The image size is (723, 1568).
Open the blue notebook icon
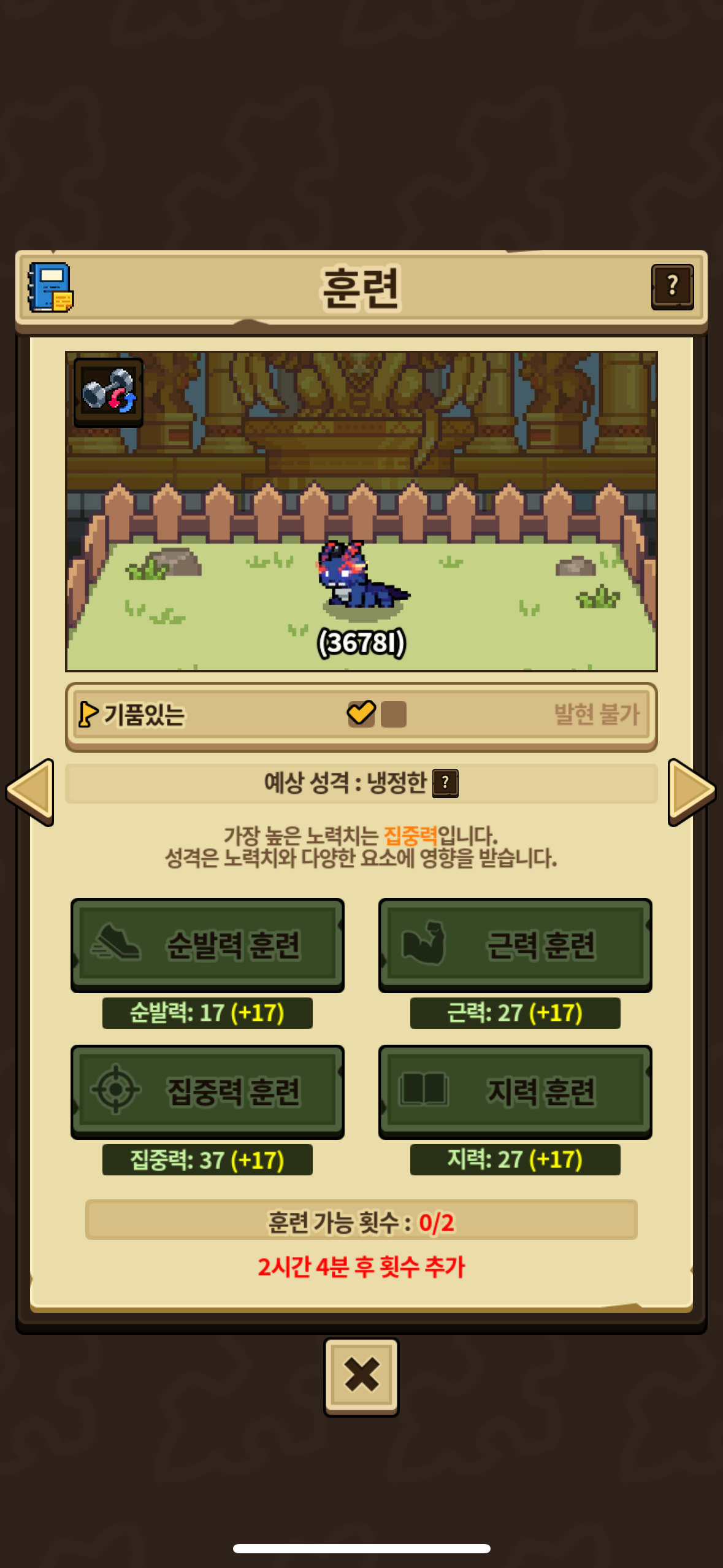click(x=50, y=287)
